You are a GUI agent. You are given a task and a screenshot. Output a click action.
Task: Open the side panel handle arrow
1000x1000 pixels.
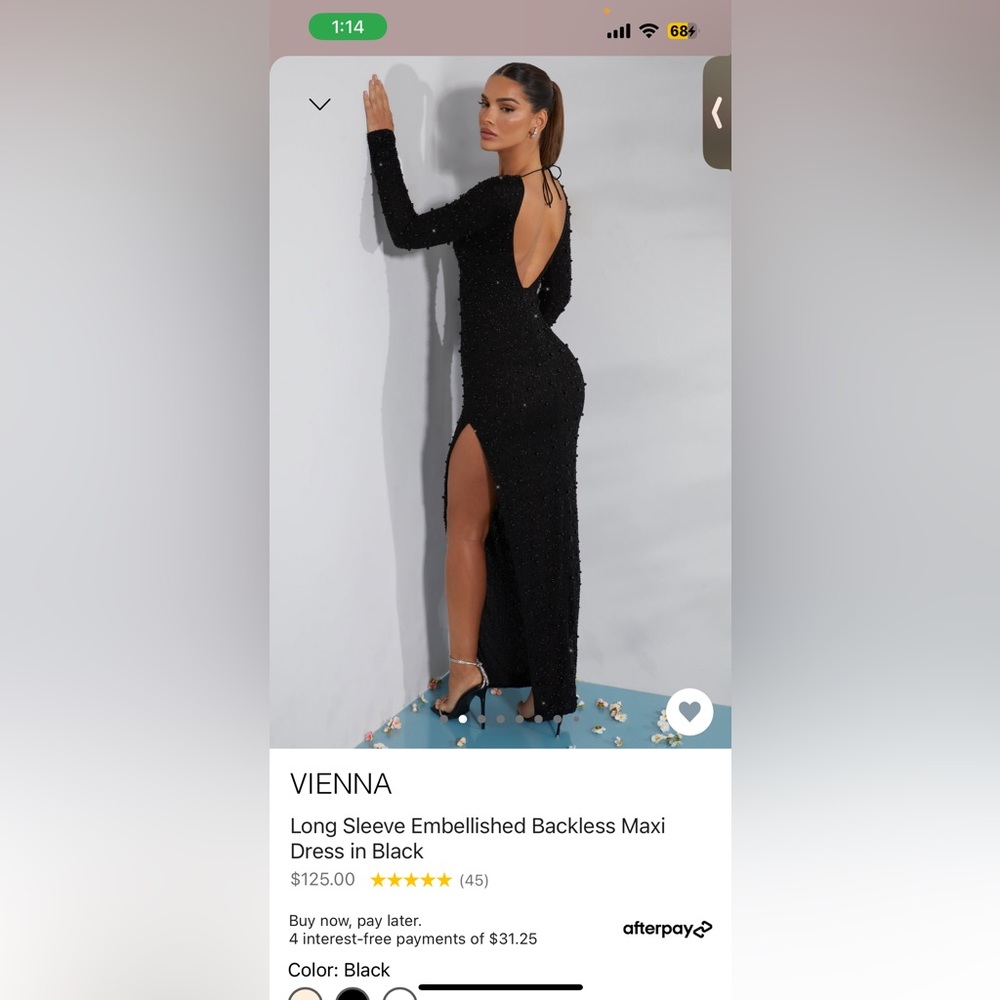pos(717,112)
